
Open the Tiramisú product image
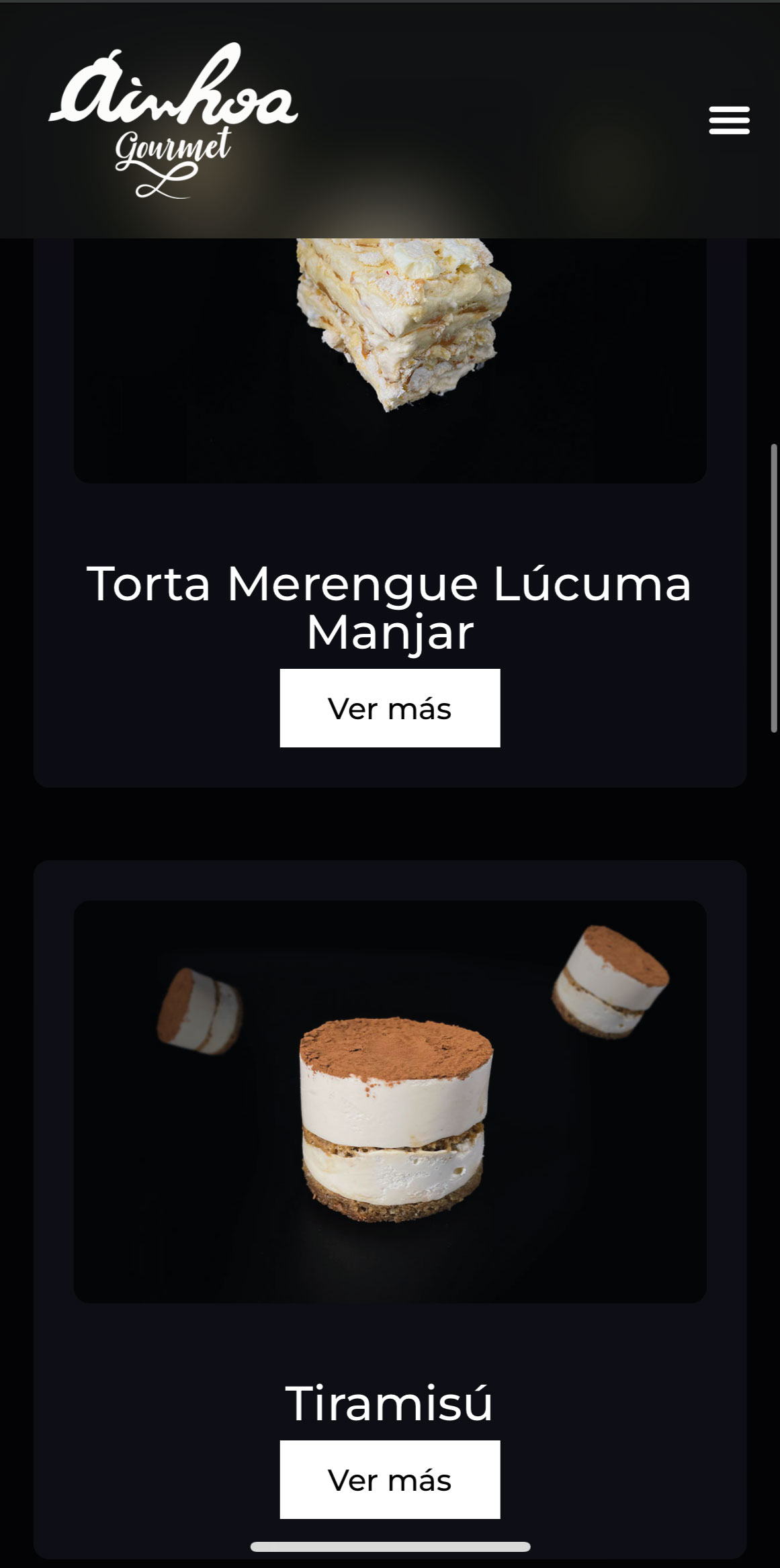pyautogui.click(x=390, y=1101)
